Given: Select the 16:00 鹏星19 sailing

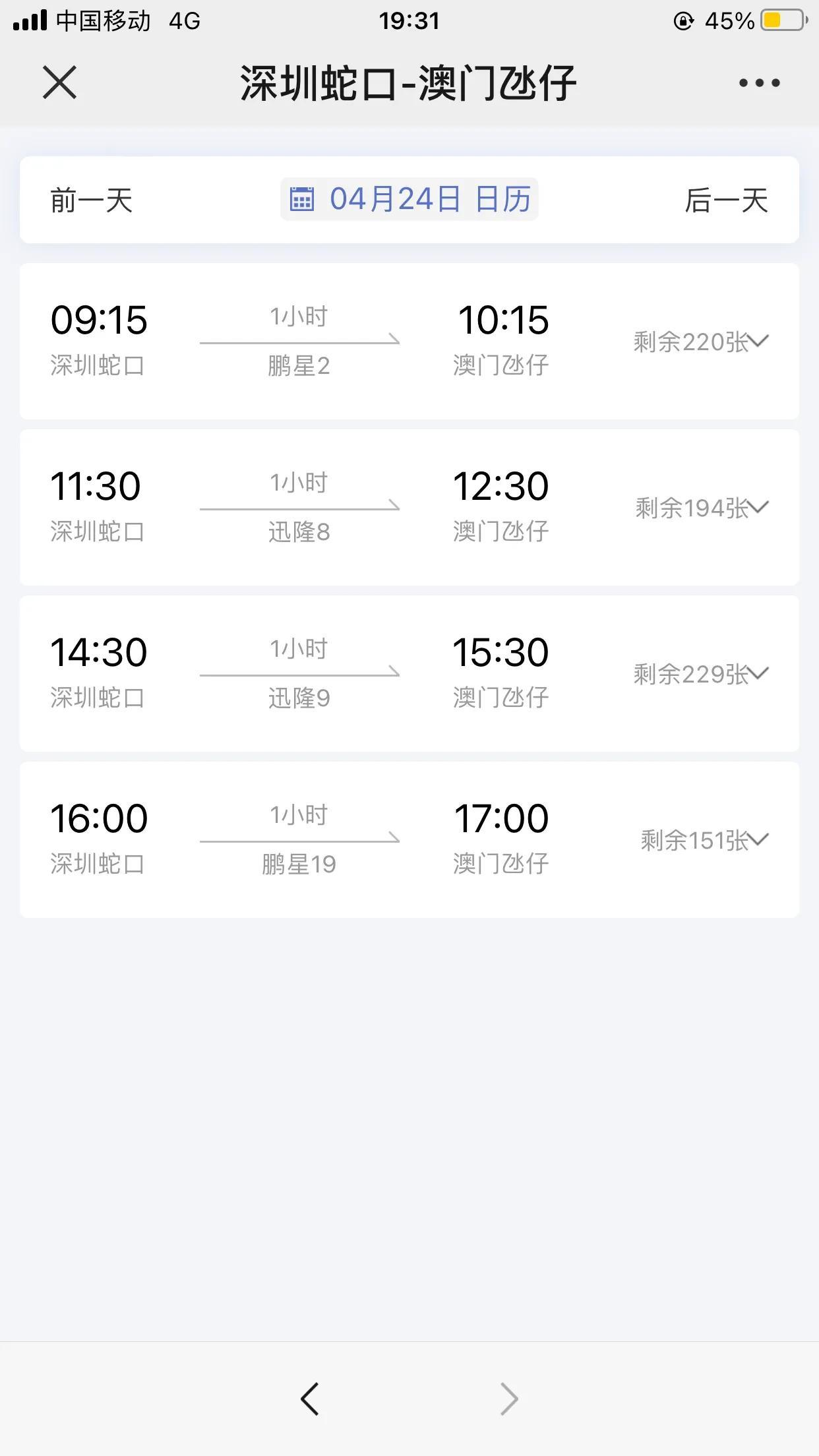Looking at the screenshot, I should click(x=409, y=839).
